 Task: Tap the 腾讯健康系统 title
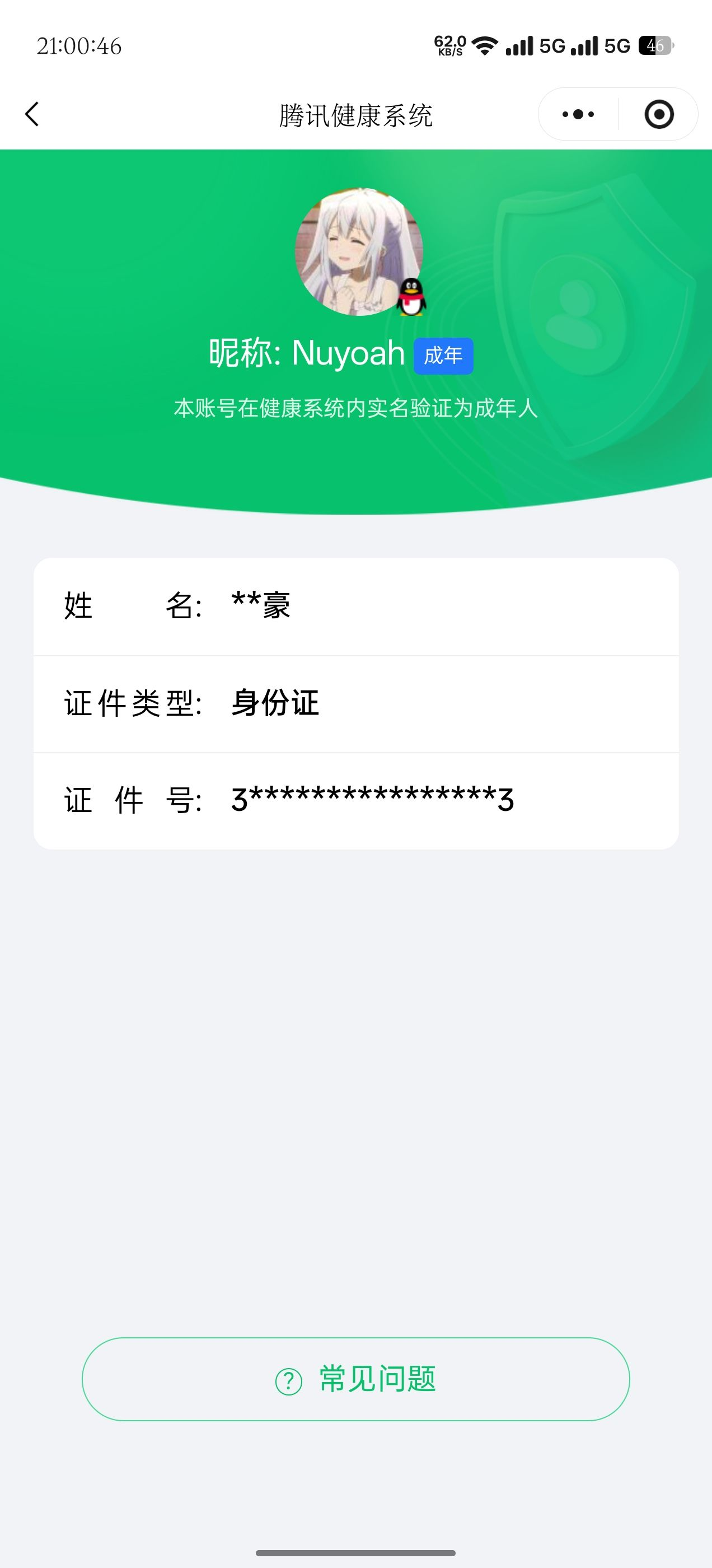pyautogui.click(x=356, y=113)
